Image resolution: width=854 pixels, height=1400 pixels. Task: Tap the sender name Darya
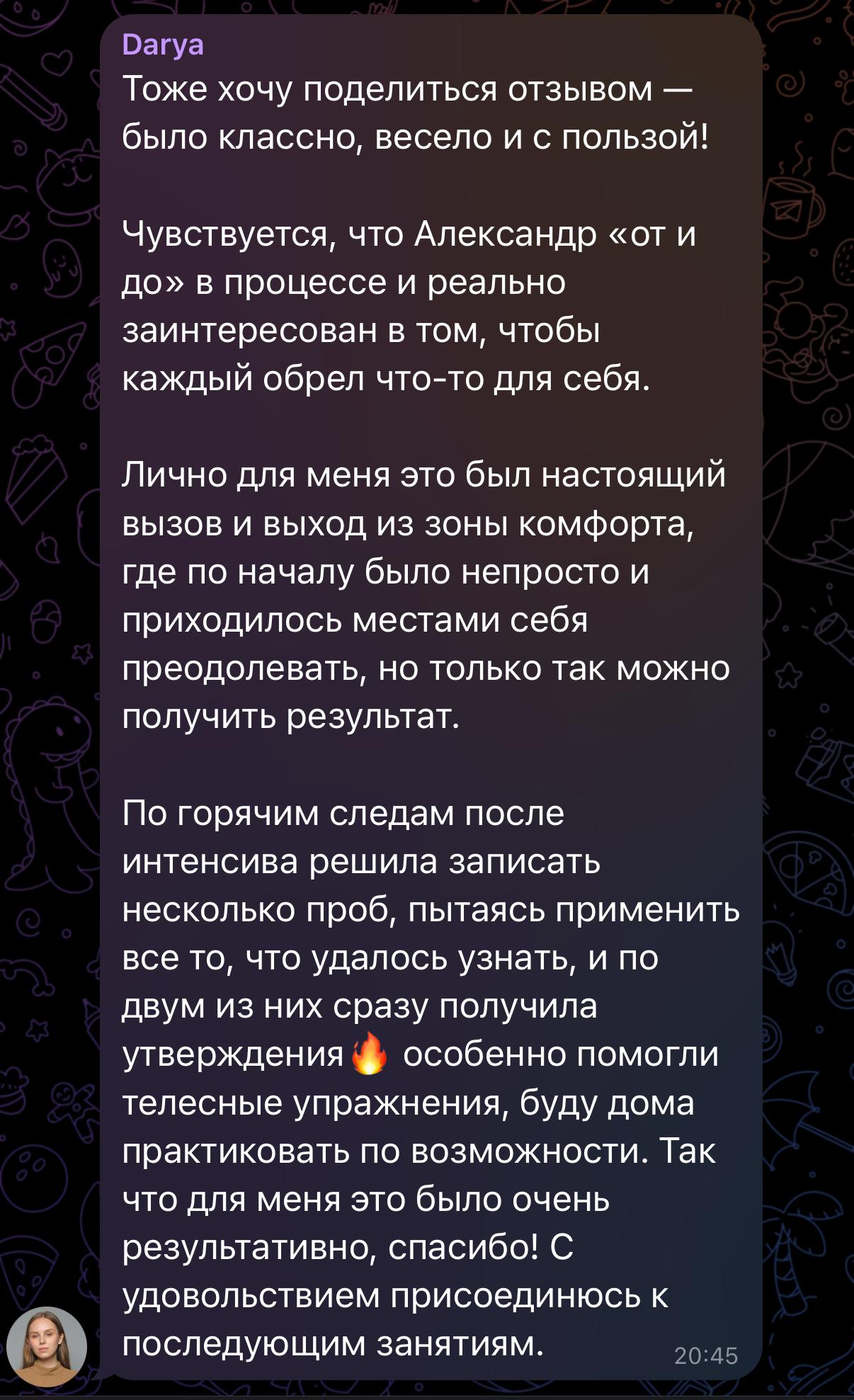coord(163,45)
